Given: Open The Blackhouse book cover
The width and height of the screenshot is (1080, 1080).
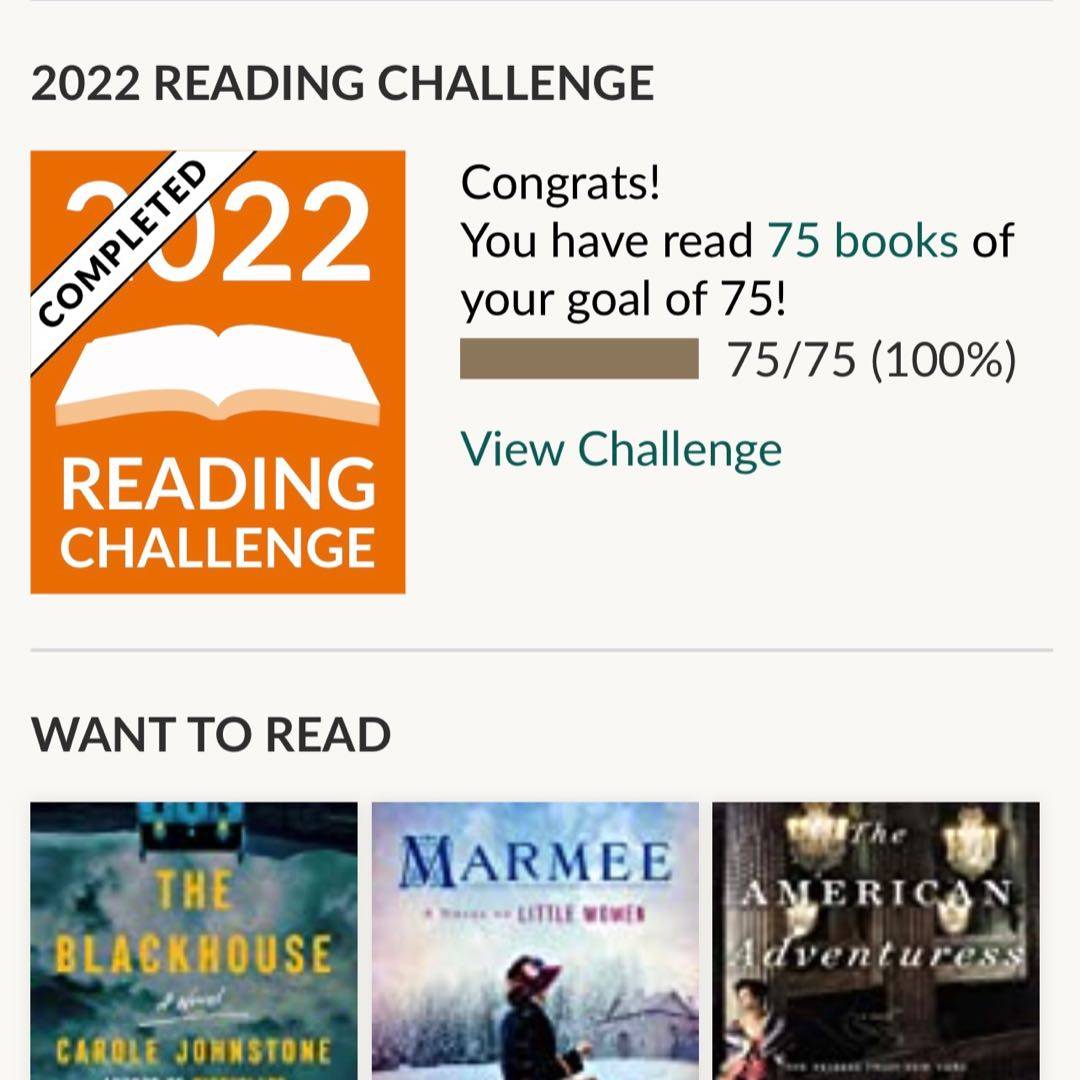Looking at the screenshot, I should pos(194,940).
